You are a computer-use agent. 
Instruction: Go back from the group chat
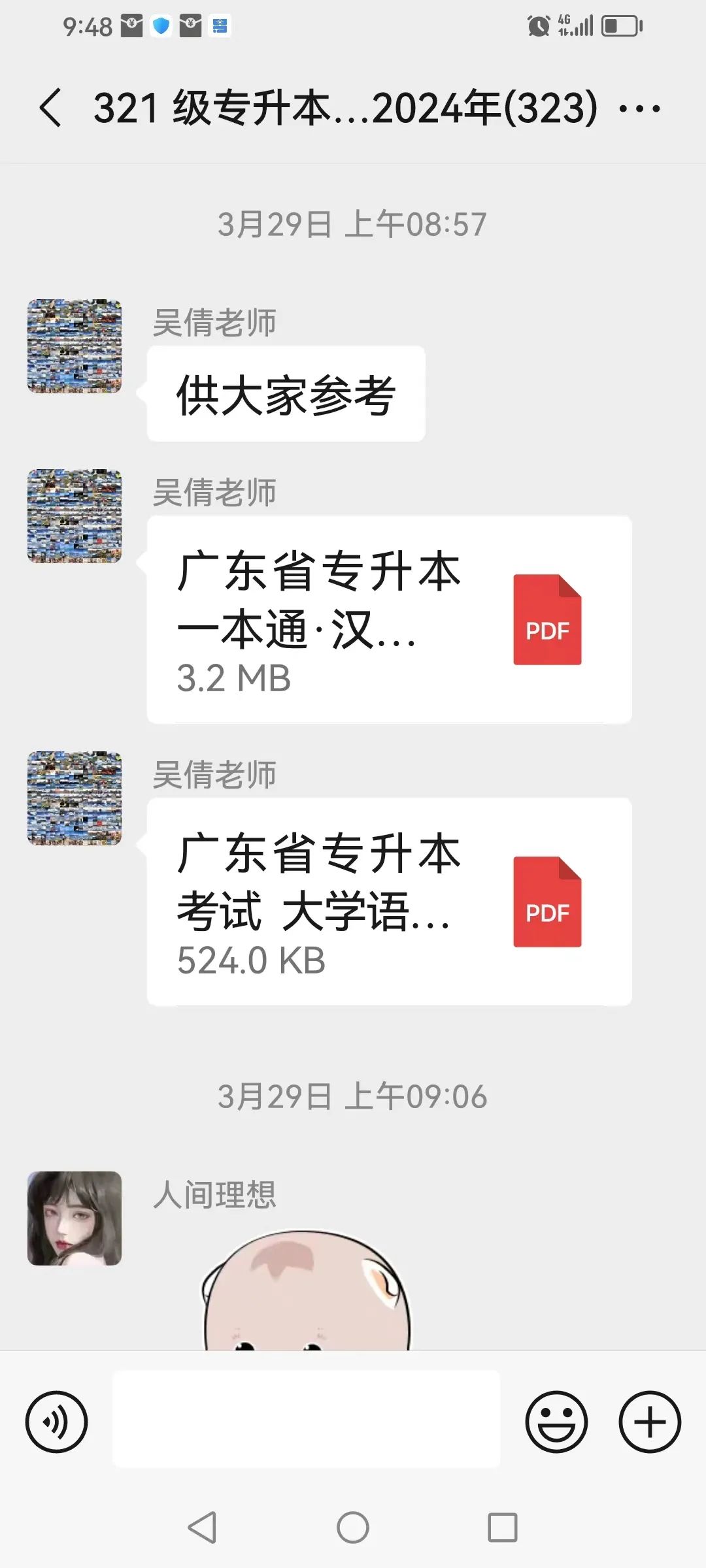coord(51,108)
